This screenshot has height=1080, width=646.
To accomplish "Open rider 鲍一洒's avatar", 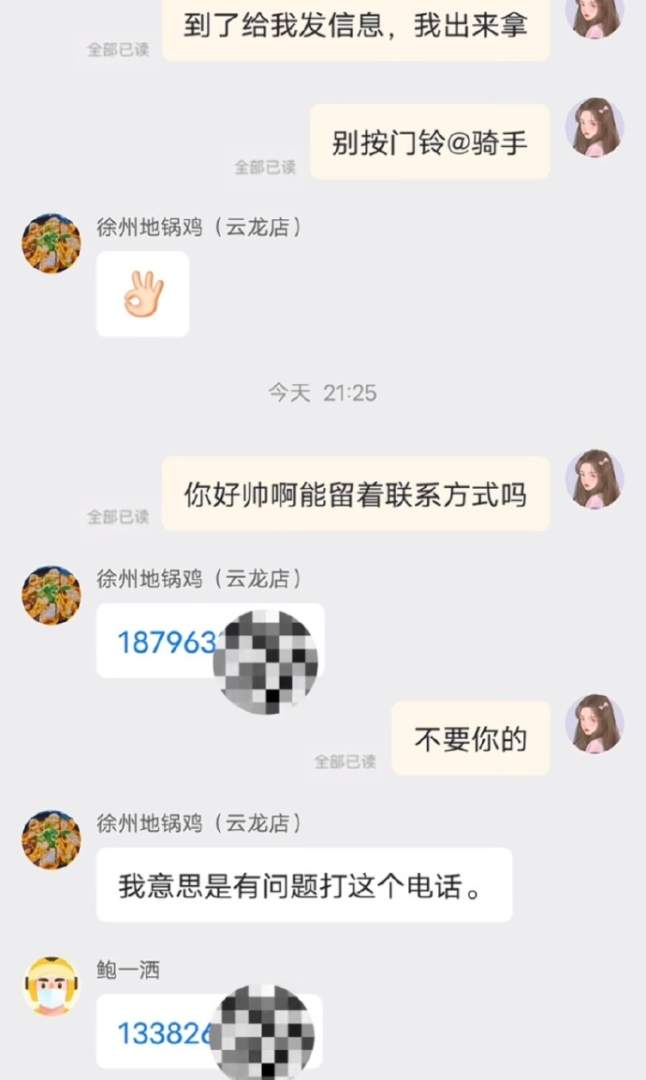I will pos(51,986).
